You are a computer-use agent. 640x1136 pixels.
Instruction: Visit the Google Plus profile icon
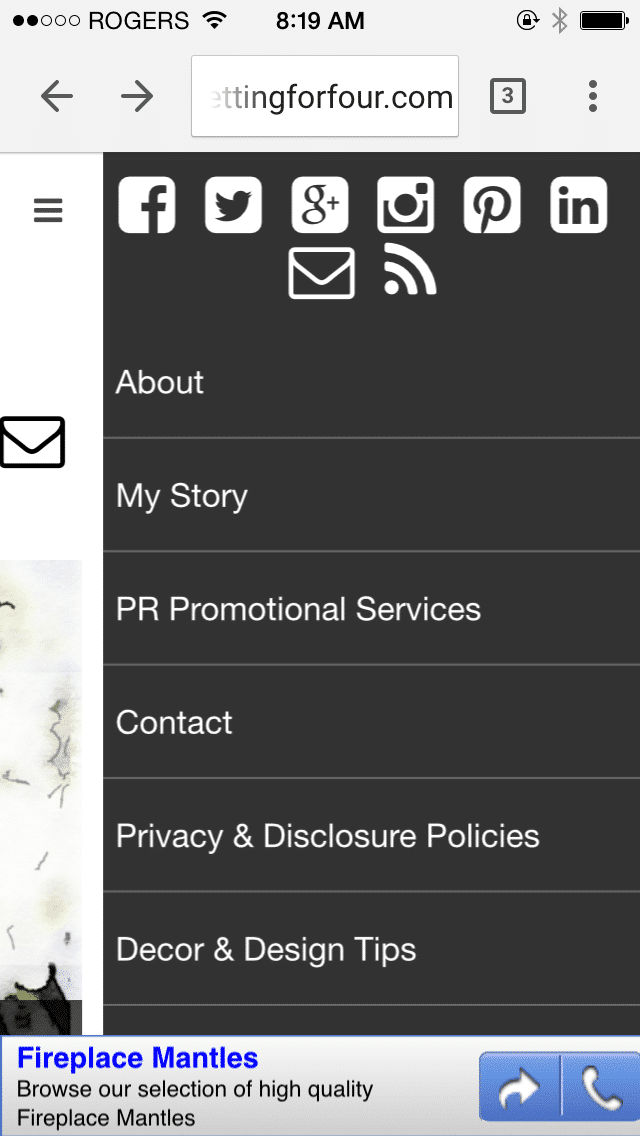coord(320,204)
